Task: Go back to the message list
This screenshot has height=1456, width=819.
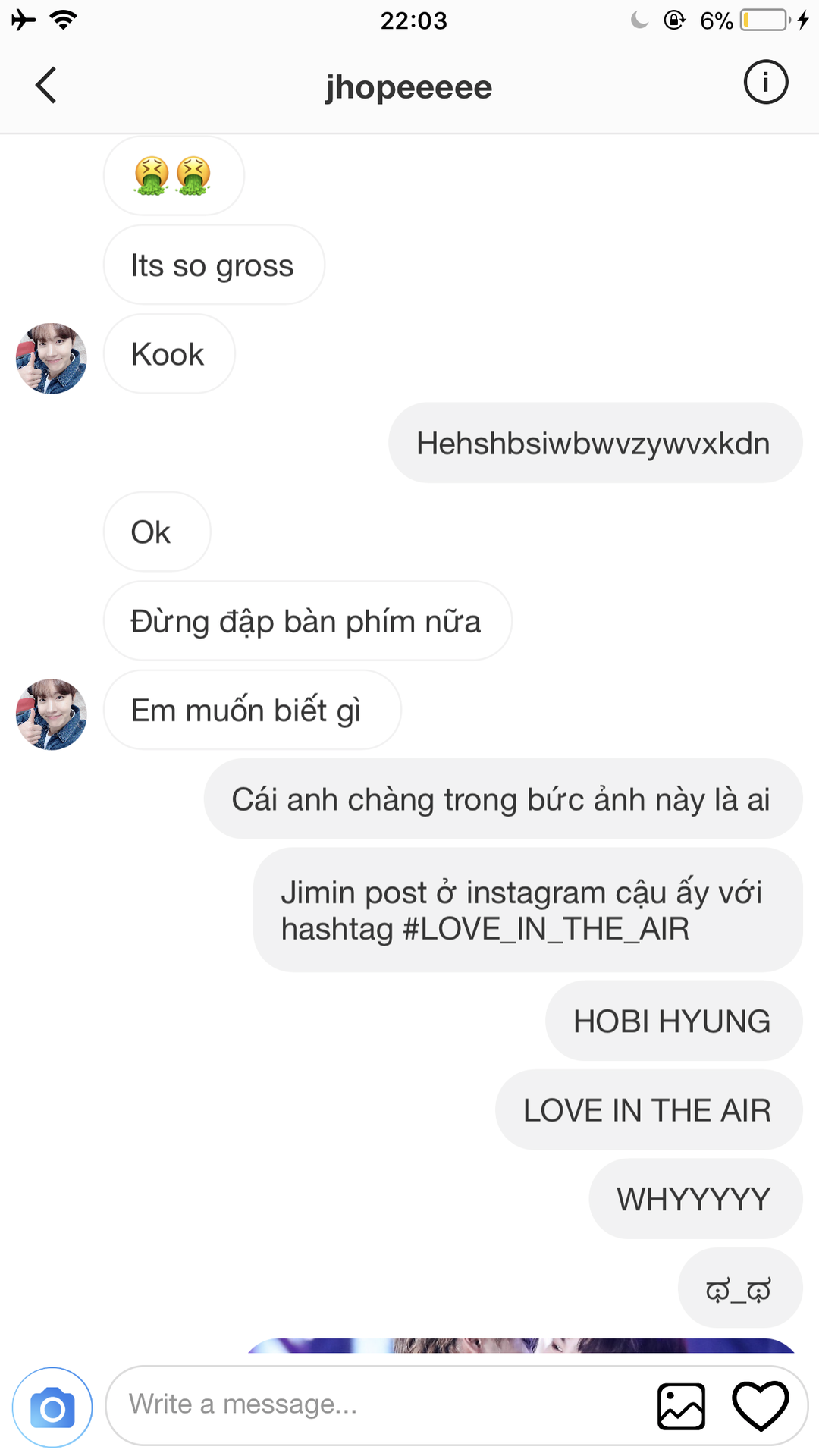Action: [46, 85]
